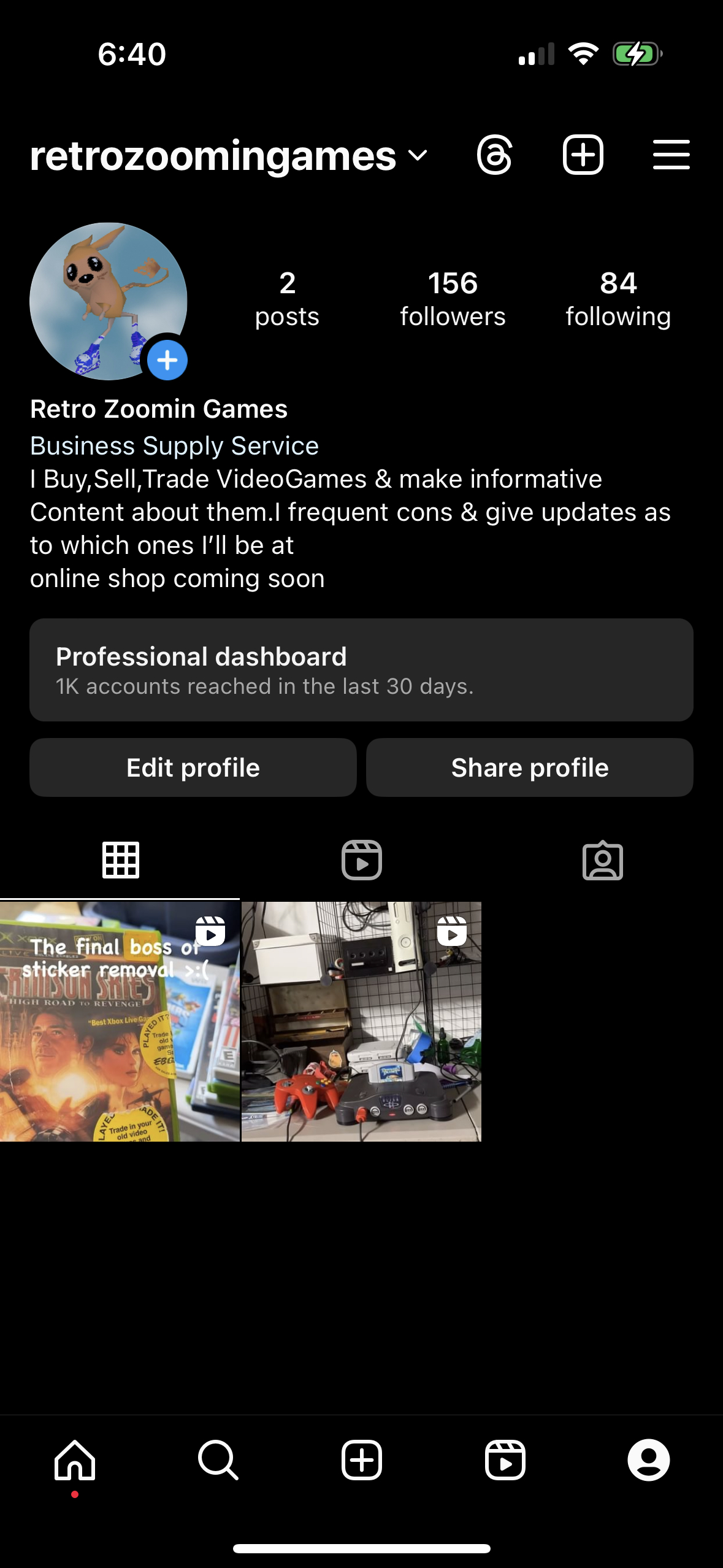Switch to the tagged photos tab
Viewport: 723px width, 1568px height.
coord(602,860)
